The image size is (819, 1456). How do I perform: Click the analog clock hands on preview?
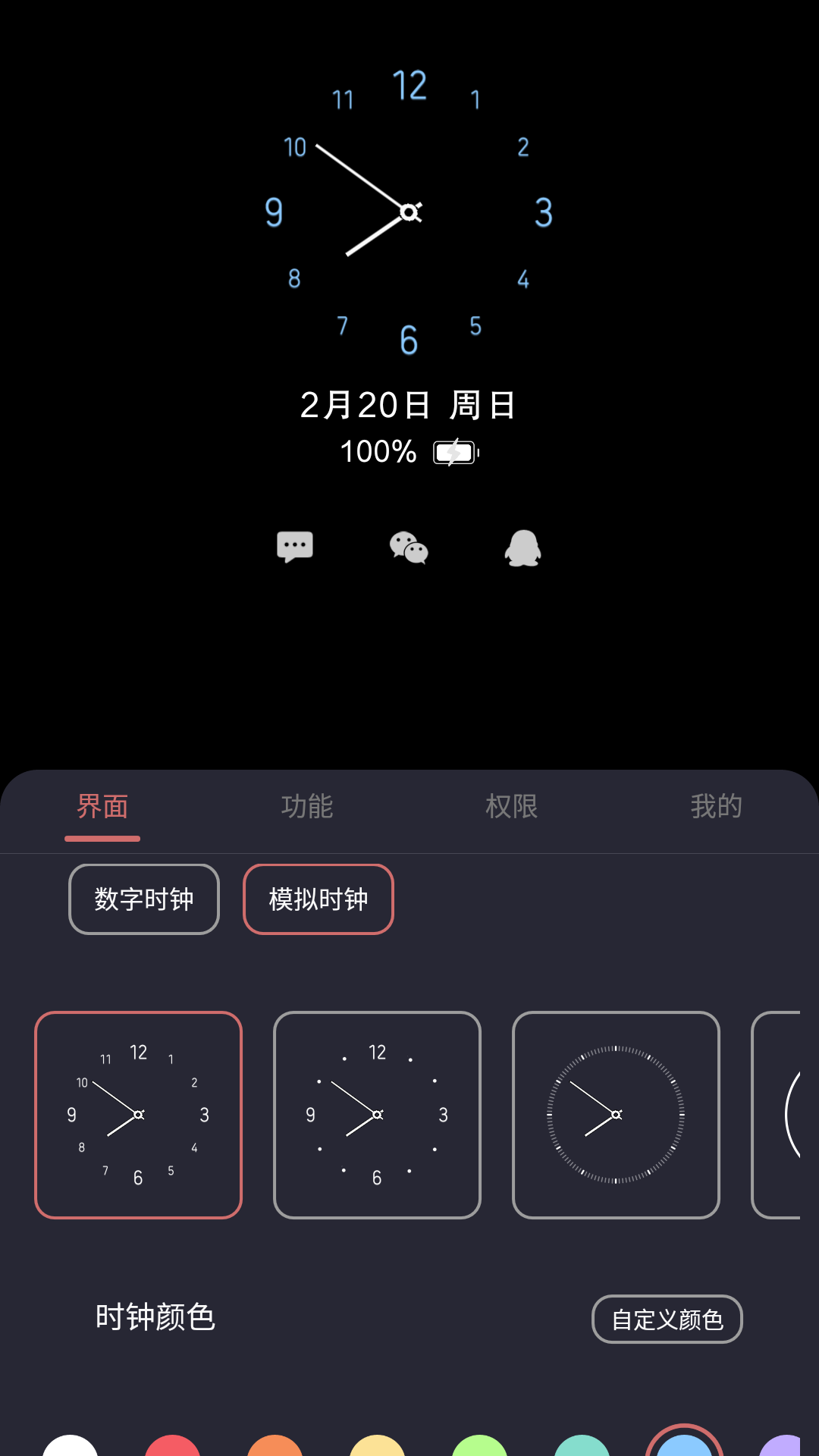(409, 209)
